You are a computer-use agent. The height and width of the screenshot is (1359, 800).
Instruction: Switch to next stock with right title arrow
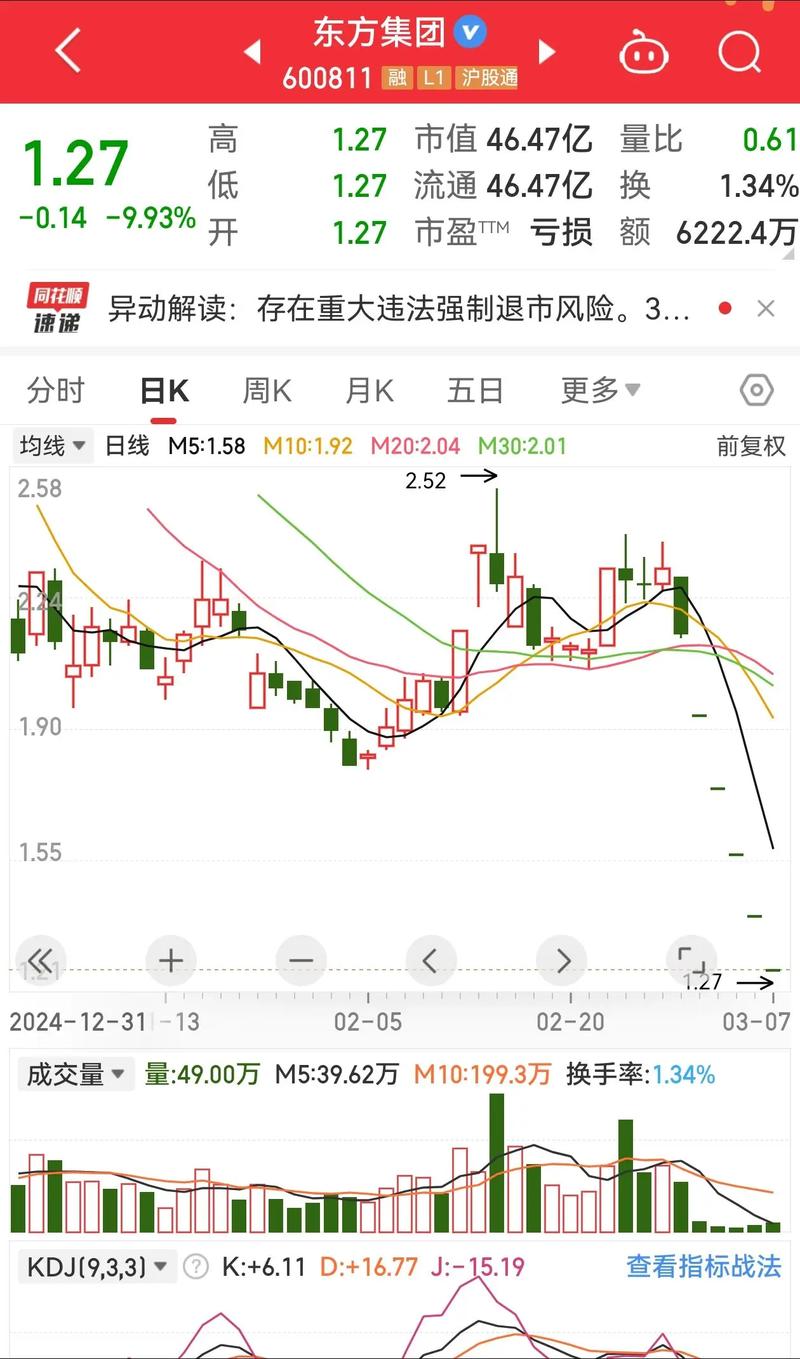(x=547, y=51)
